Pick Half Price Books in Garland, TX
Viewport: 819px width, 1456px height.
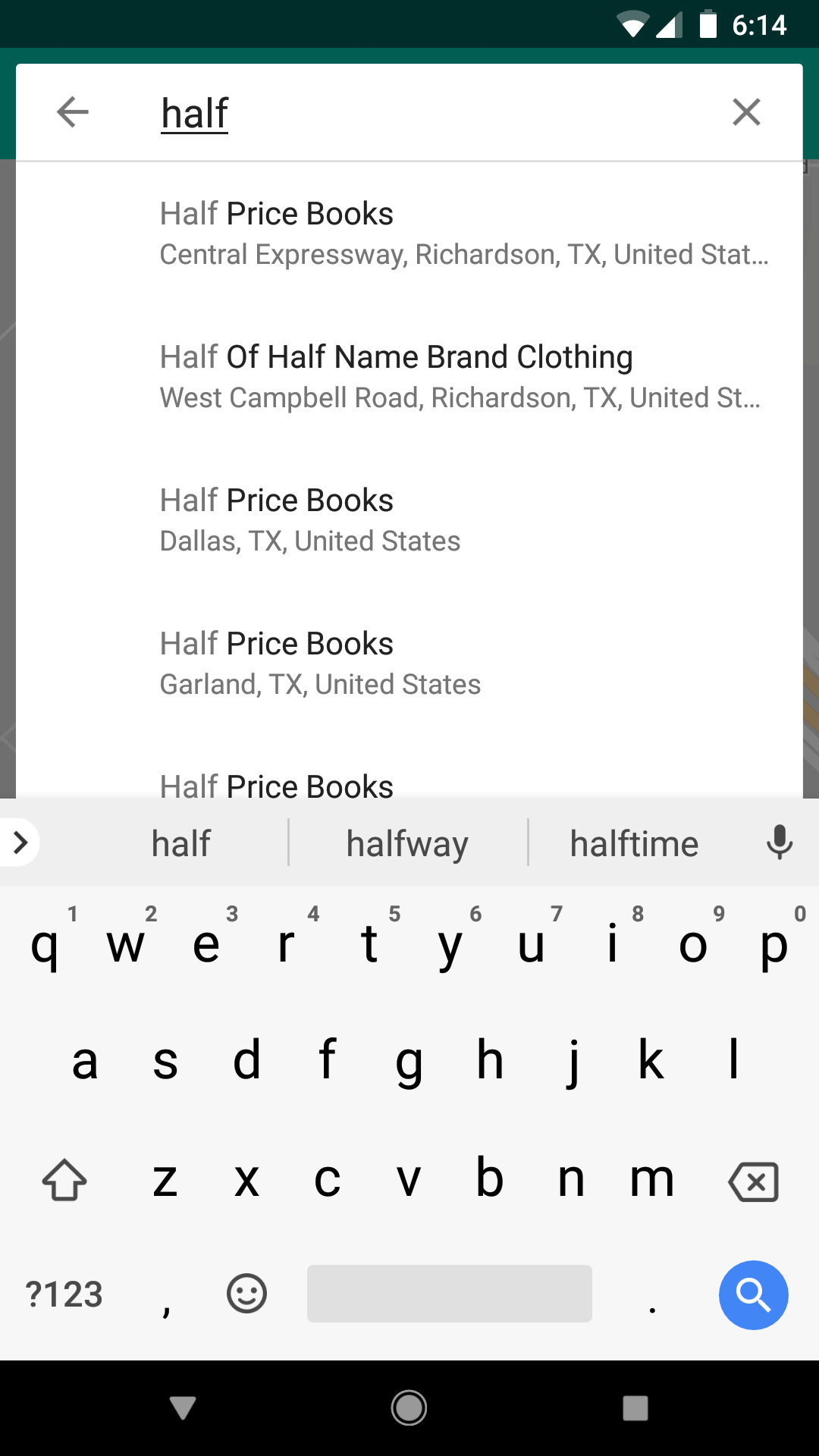(320, 664)
